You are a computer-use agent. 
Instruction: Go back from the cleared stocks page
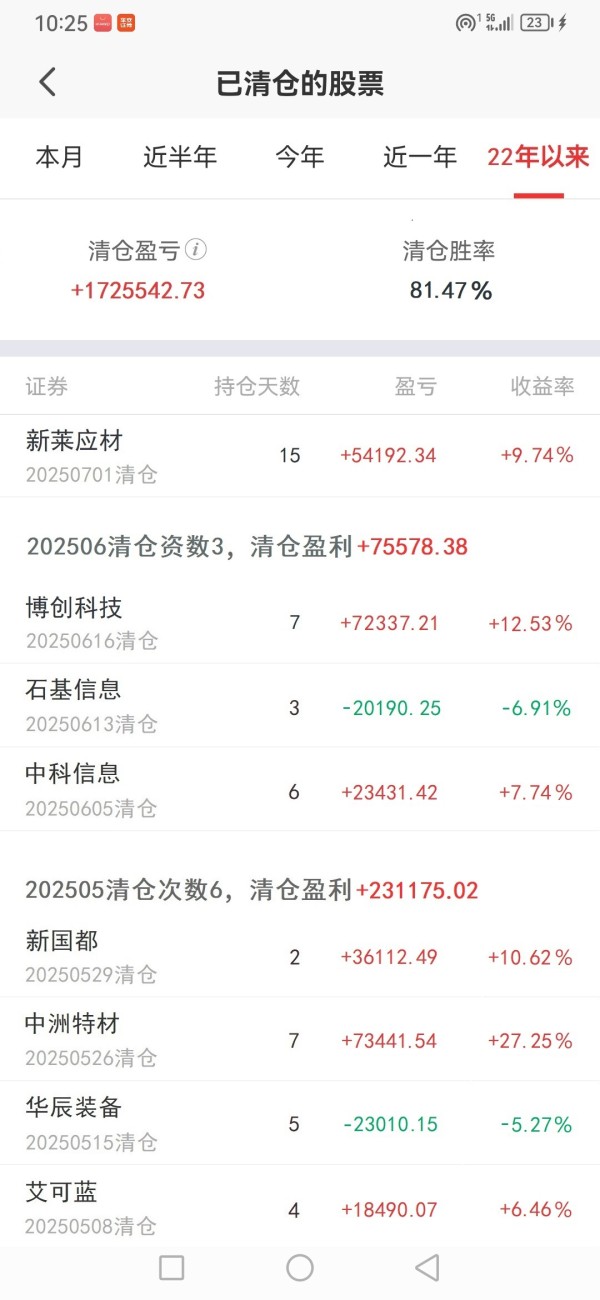click(x=47, y=83)
